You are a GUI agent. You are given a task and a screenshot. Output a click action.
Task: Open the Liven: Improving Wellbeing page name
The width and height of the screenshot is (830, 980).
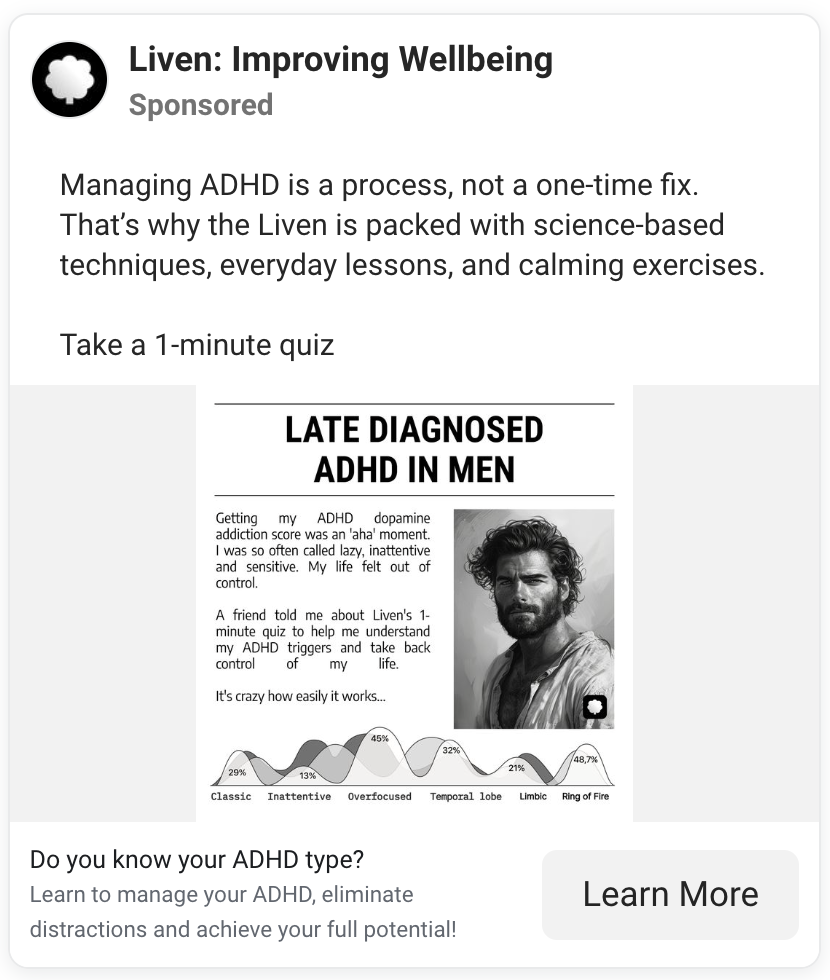pyautogui.click(x=340, y=60)
